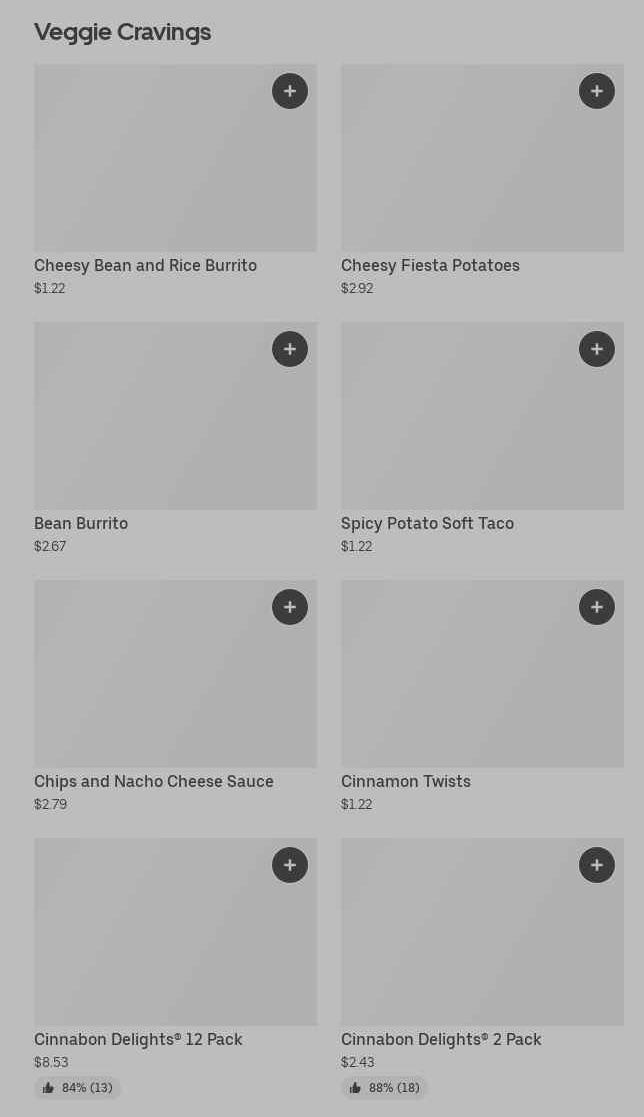Add Cinnabon Delights 2 Pack to cart
644x1117 pixels.
(x=597, y=865)
